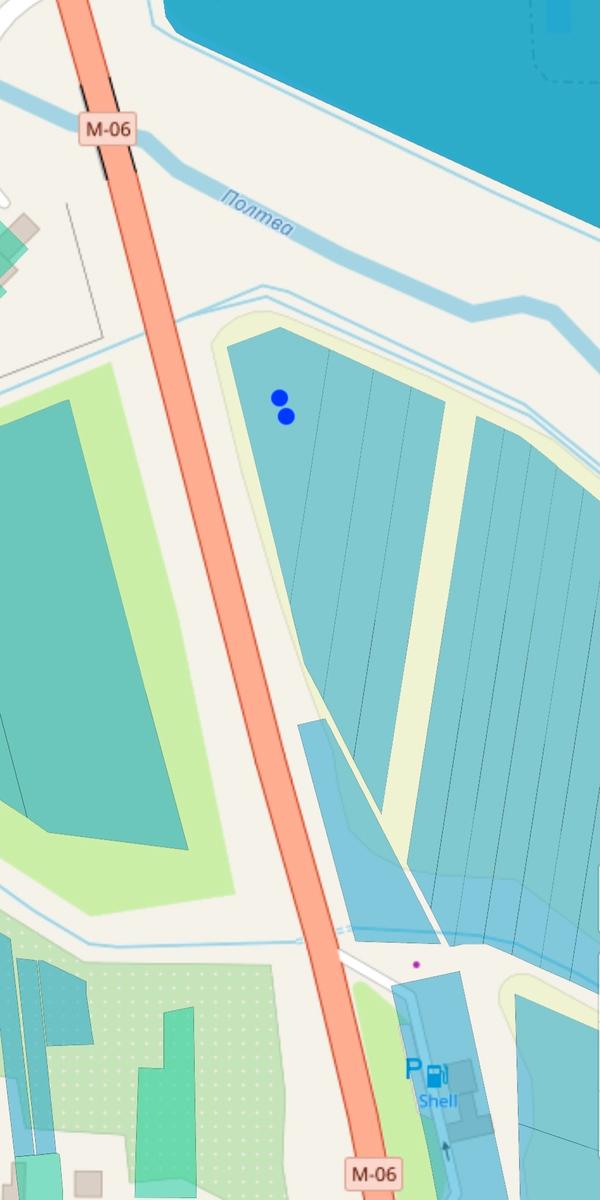Select the blue dot location marker

280,398
